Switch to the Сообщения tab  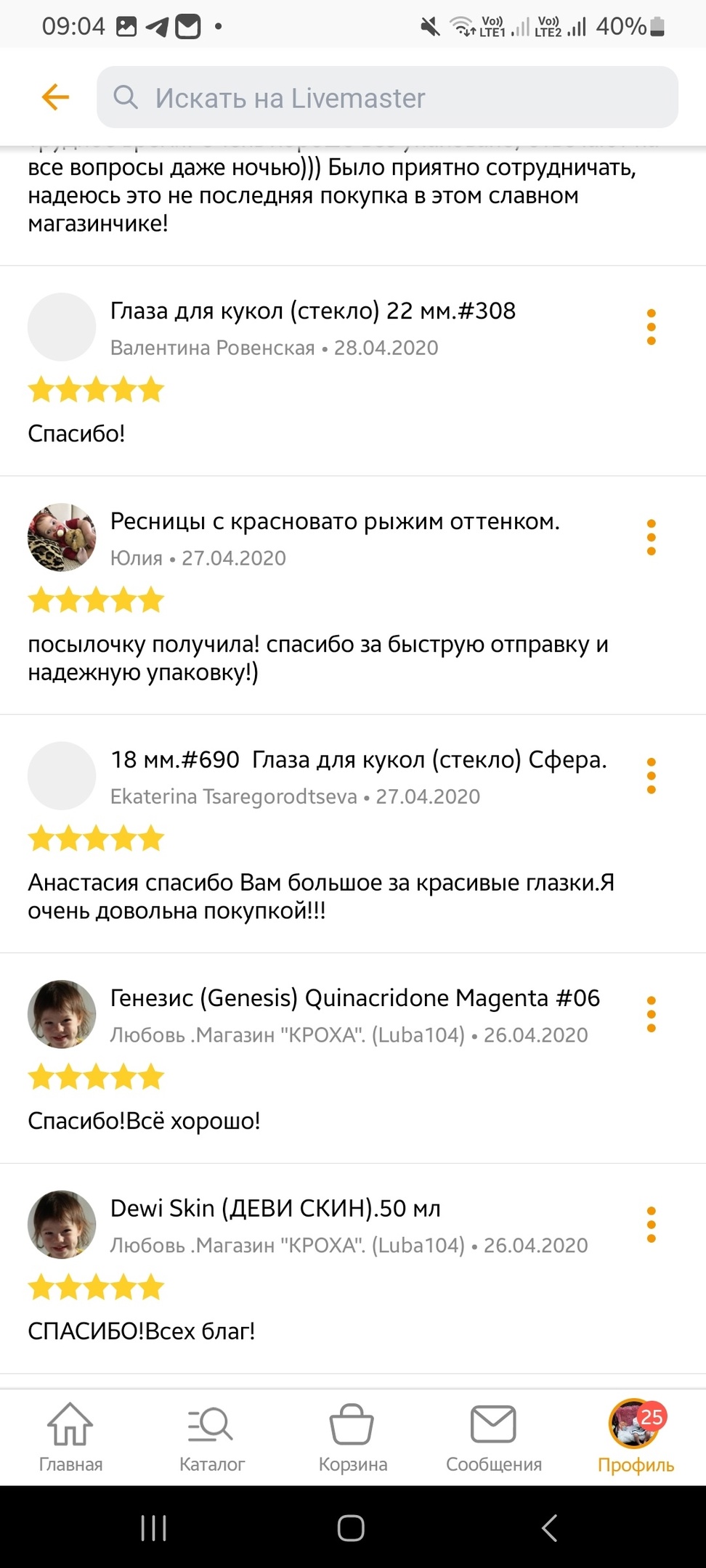[493, 1437]
